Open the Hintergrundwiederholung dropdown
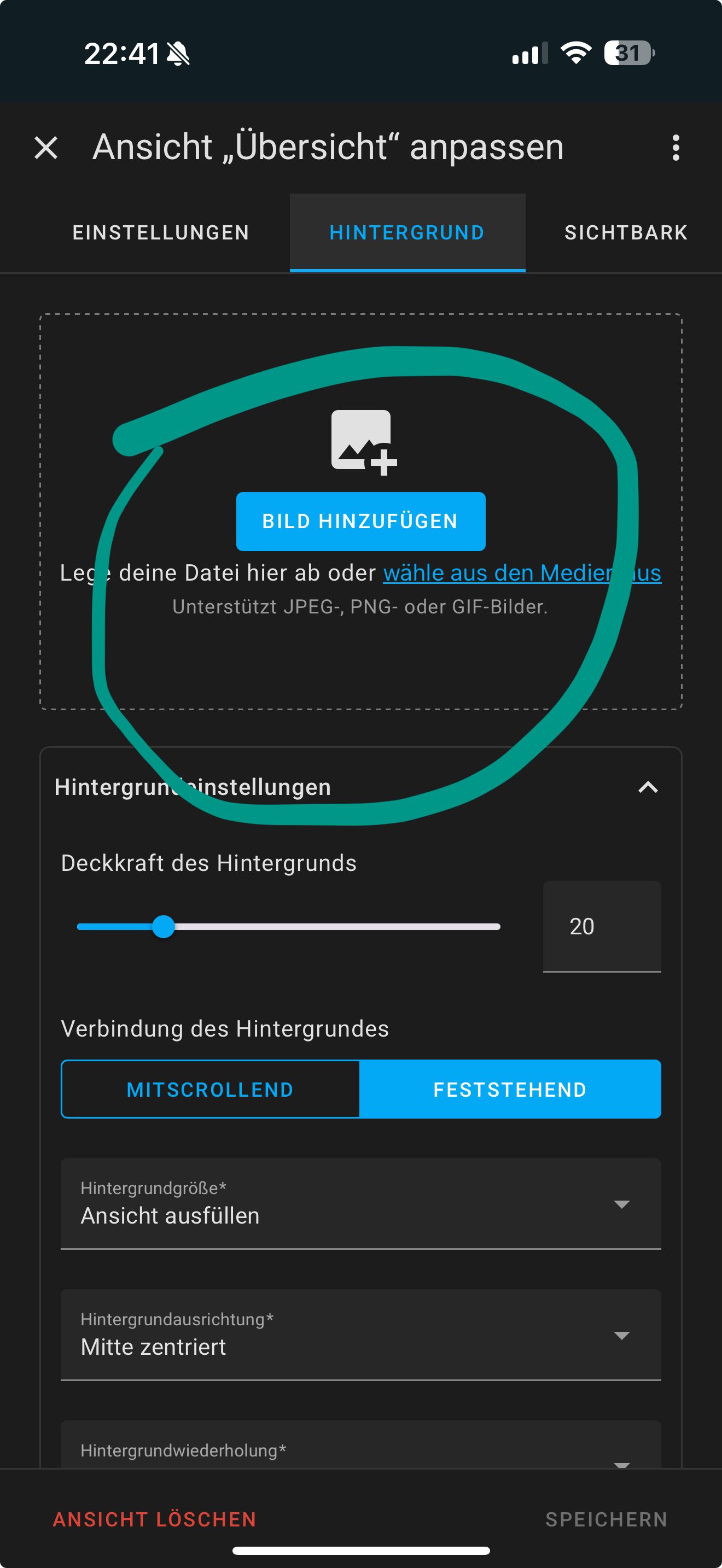722x1568 pixels. click(360, 1452)
